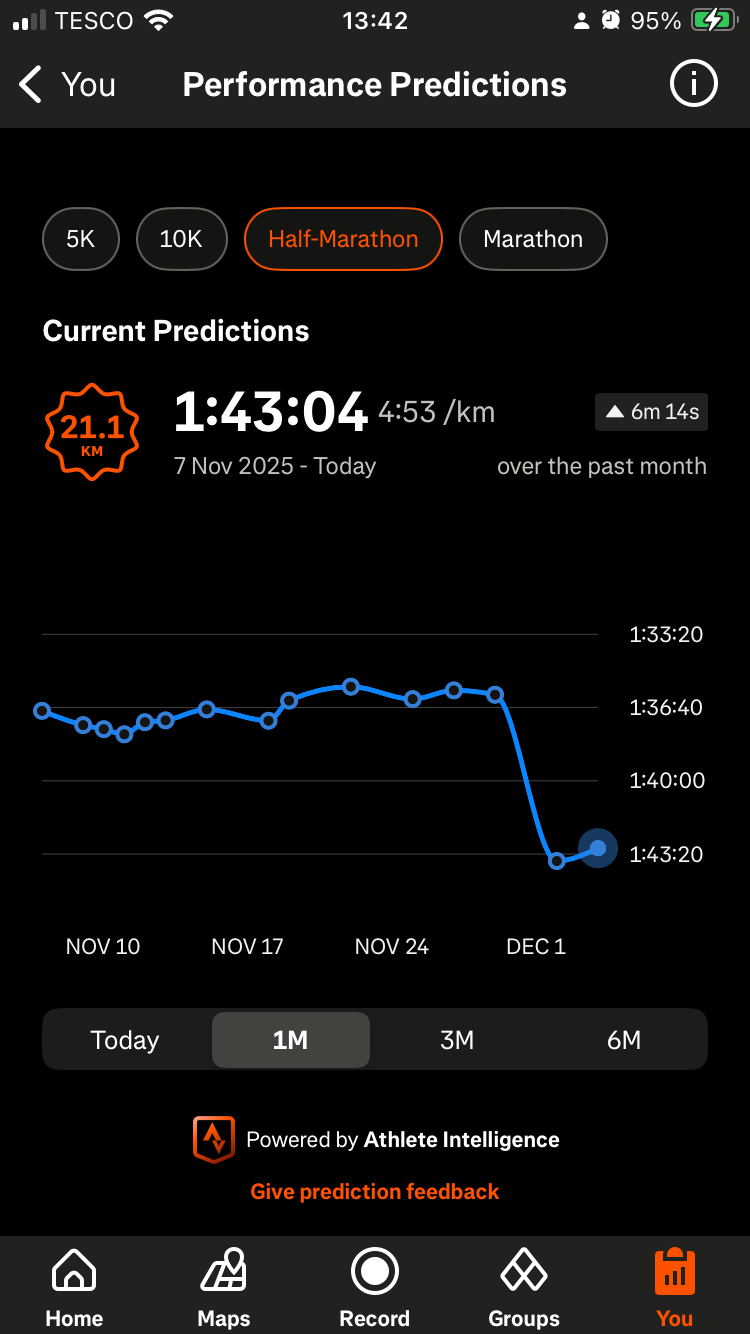Screen dimensions: 750x1334
Task: Switch the chart range to 3M
Action: coord(457,1040)
